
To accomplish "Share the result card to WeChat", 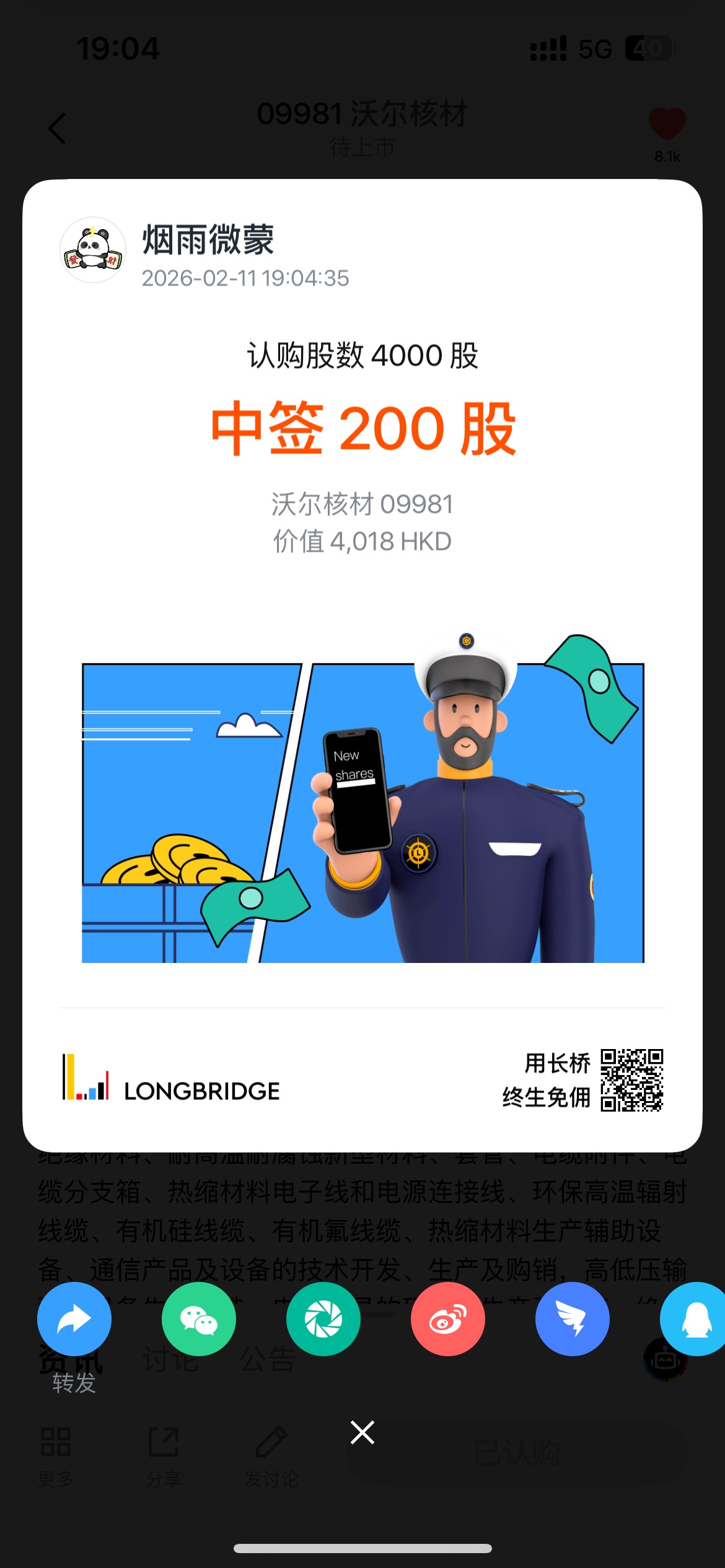I will (199, 1319).
